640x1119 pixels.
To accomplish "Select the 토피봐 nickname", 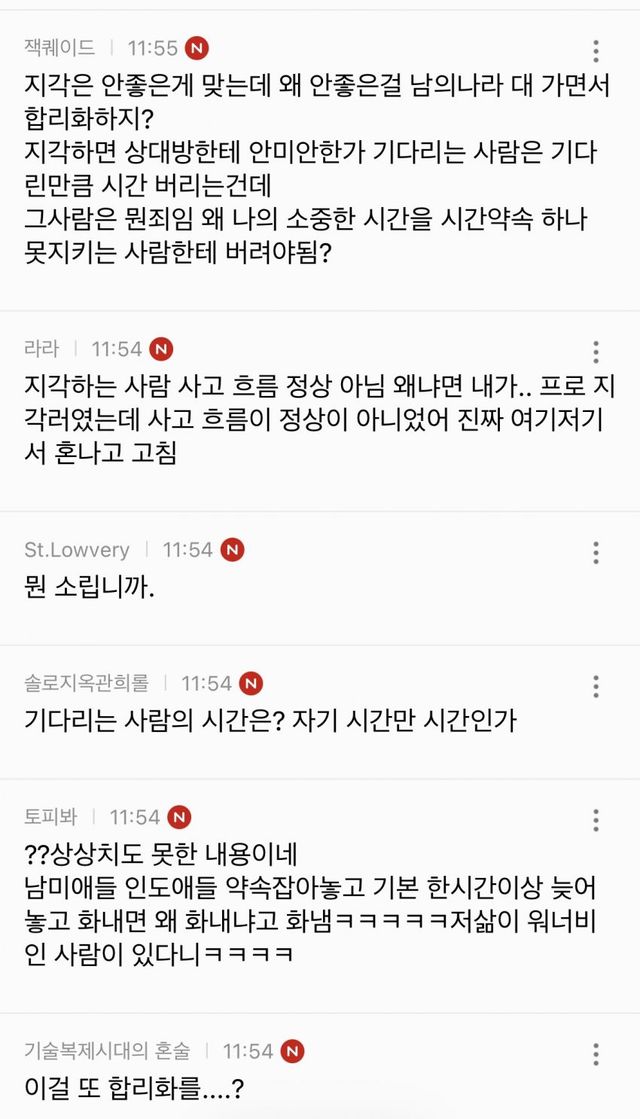I will (51, 817).
